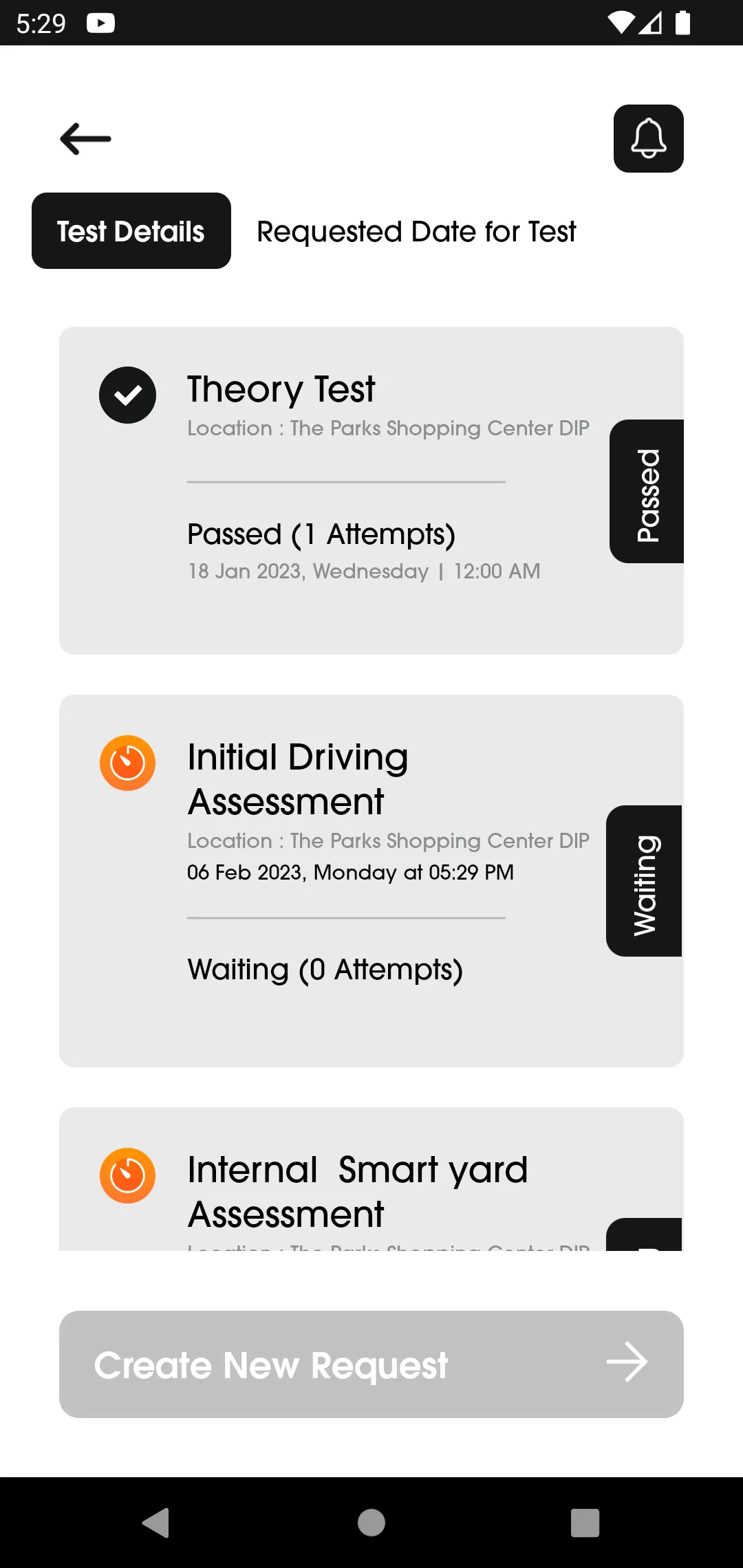The image size is (743, 1568).
Task: Open the Initial Driving Assessment card
Action: (371, 881)
